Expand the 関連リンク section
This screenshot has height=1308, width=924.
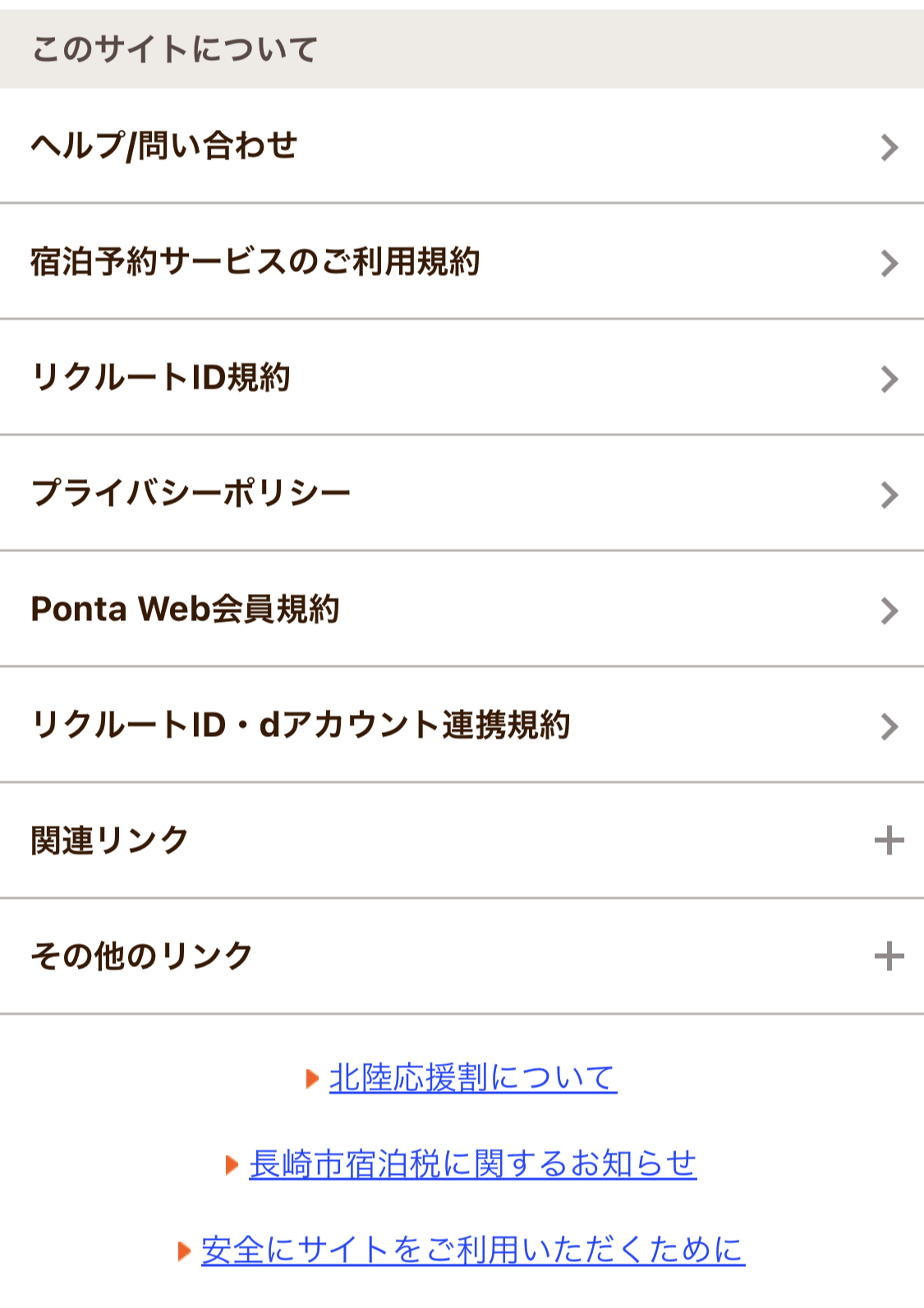460,841
